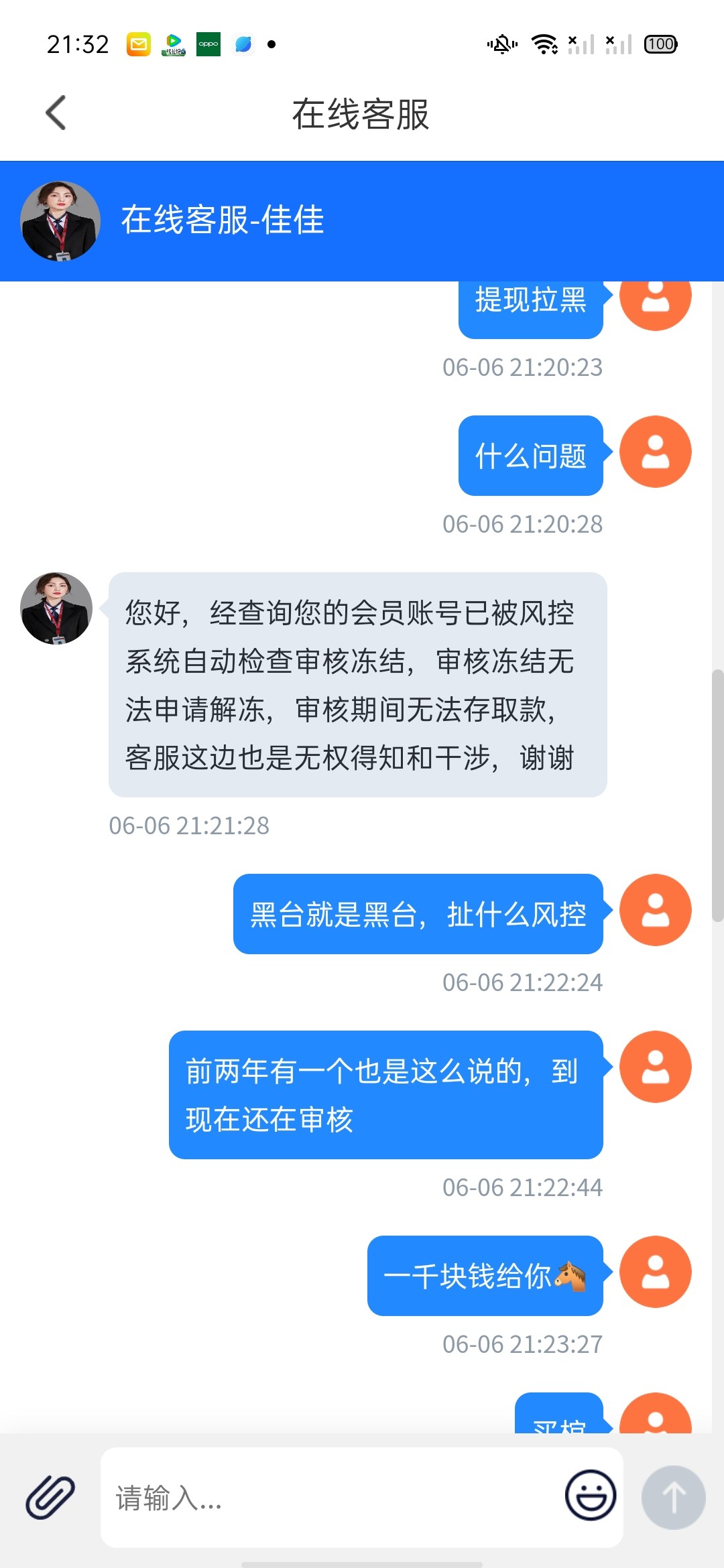Tap the mail notification icon in status bar
Image resolution: width=724 pixels, height=1568 pixels.
coord(137,43)
